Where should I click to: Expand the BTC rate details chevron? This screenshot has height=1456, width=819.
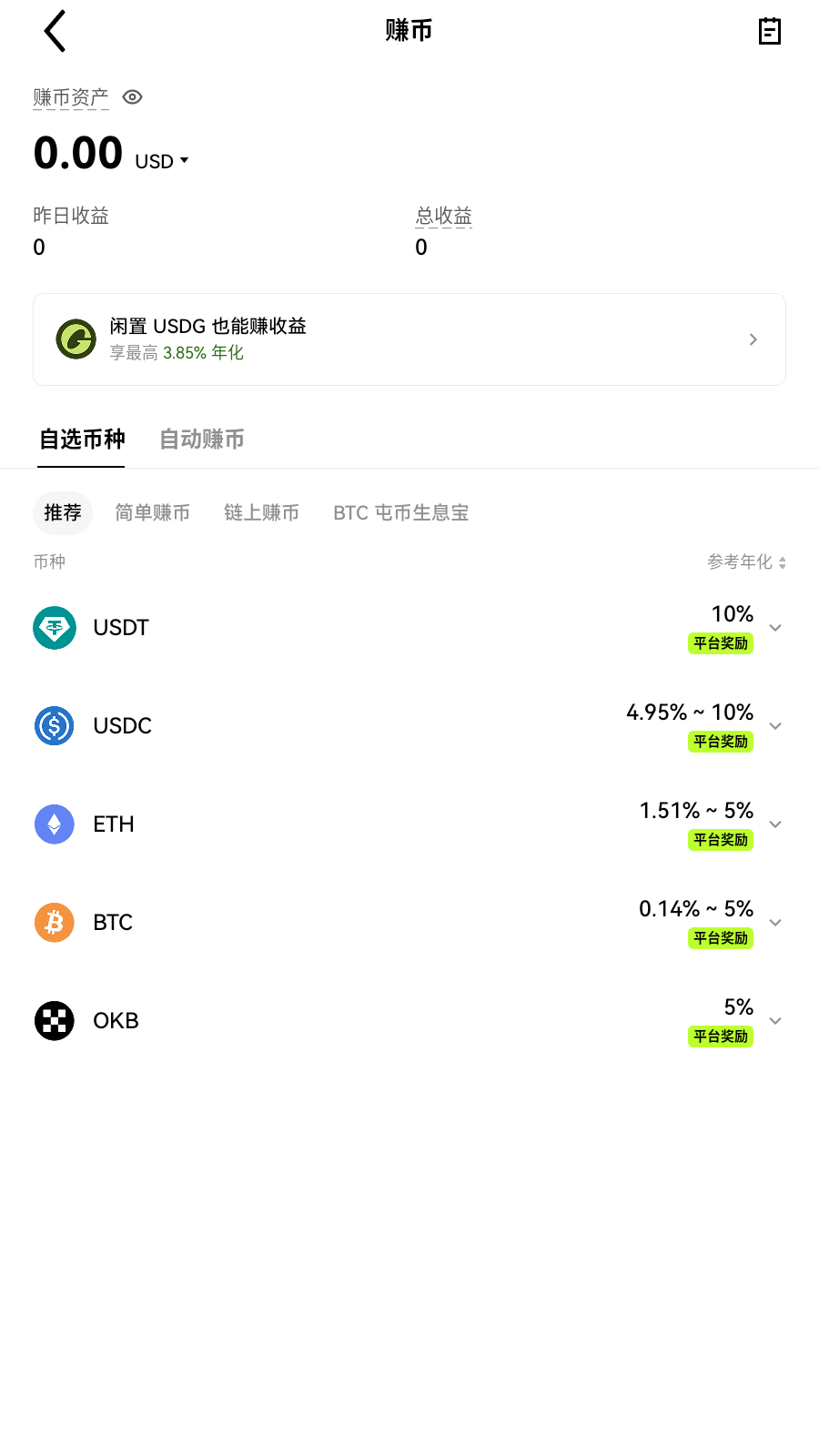point(775,922)
